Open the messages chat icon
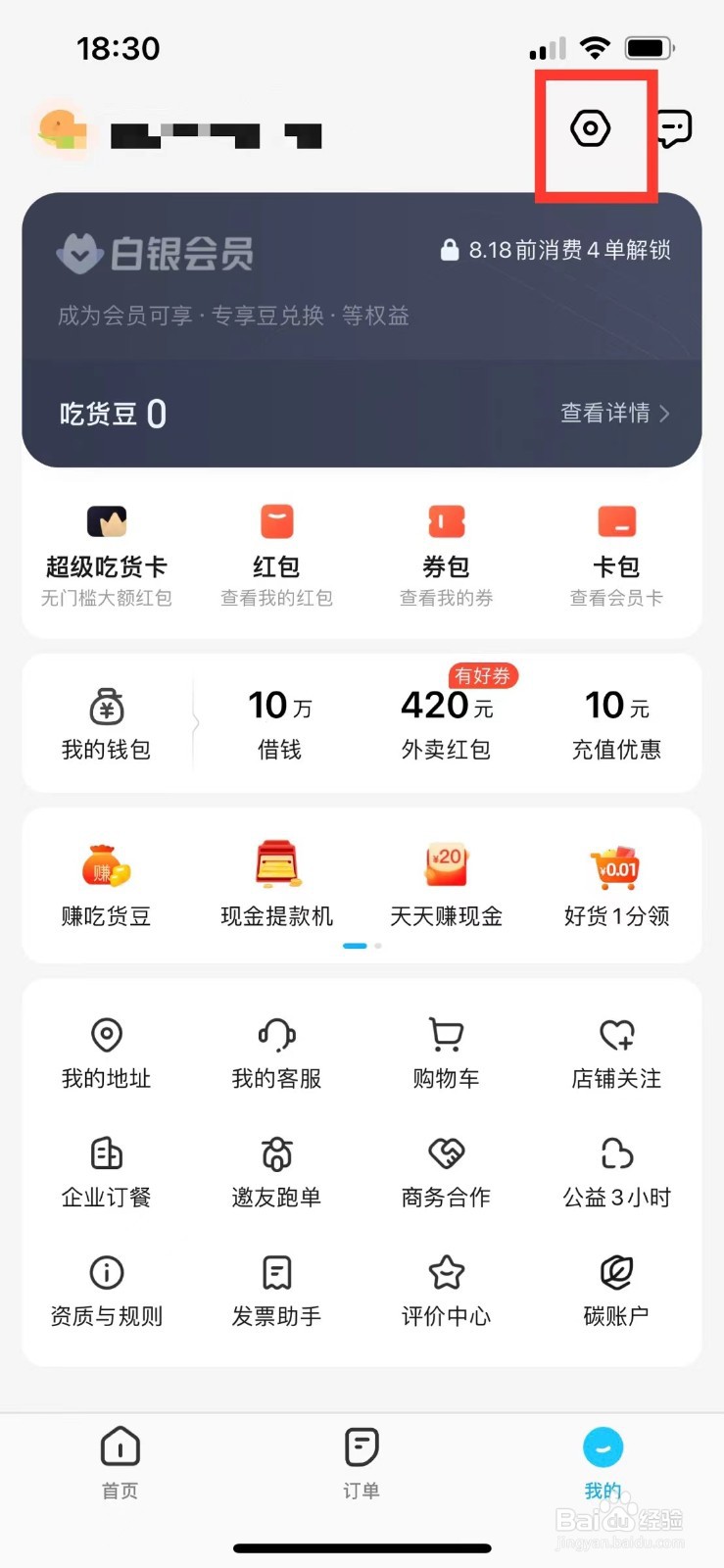The height and width of the screenshot is (1568, 724). coord(674,128)
